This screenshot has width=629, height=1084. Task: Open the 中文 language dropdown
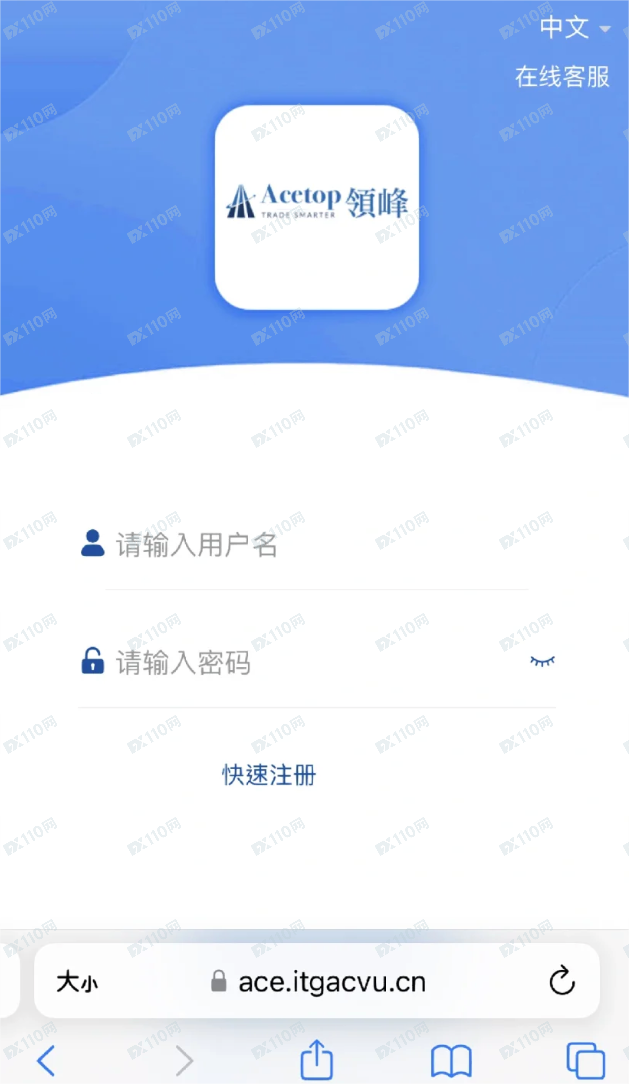(x=574, y=28)
